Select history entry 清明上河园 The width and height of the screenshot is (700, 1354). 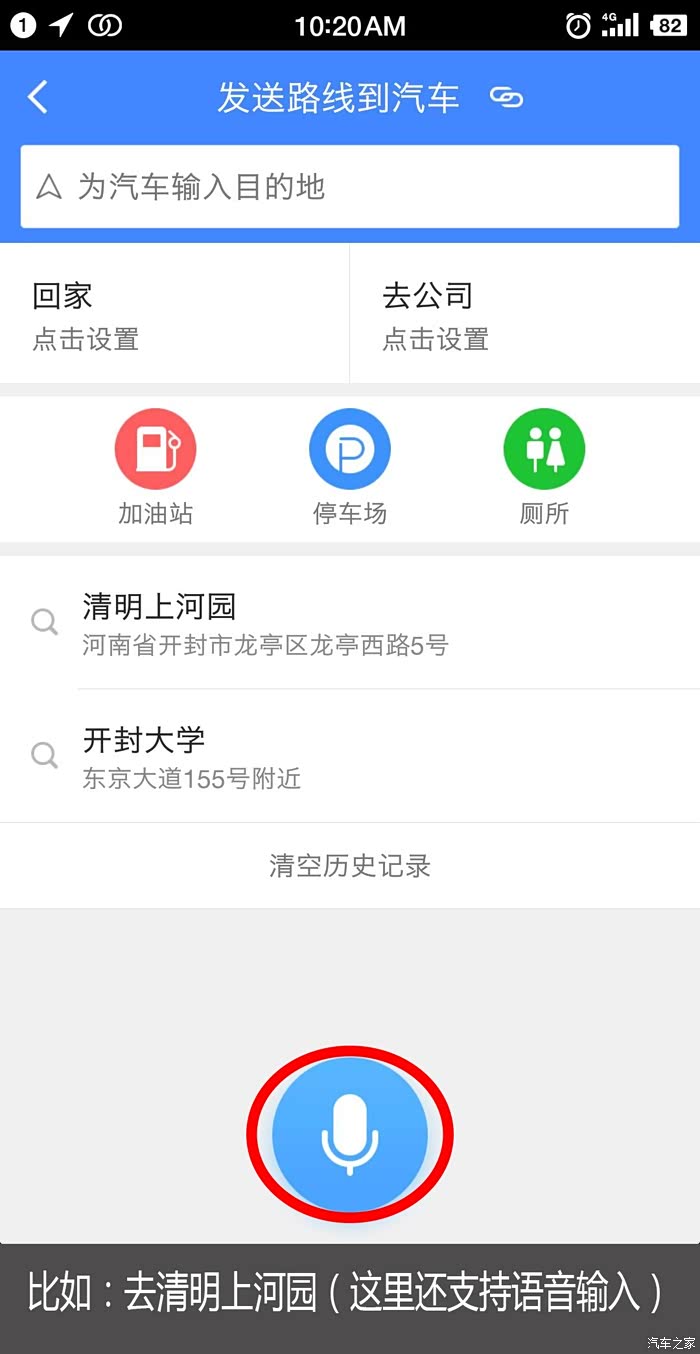point(350,622)
